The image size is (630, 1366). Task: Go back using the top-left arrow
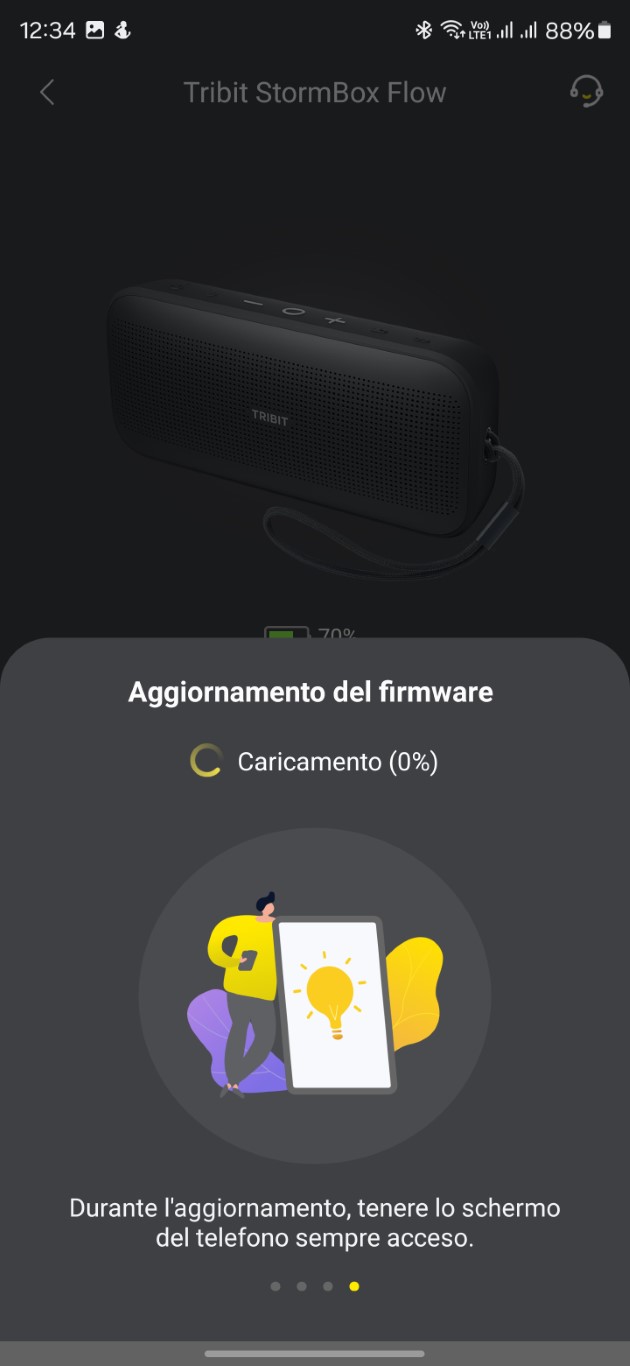coord(47,93)
